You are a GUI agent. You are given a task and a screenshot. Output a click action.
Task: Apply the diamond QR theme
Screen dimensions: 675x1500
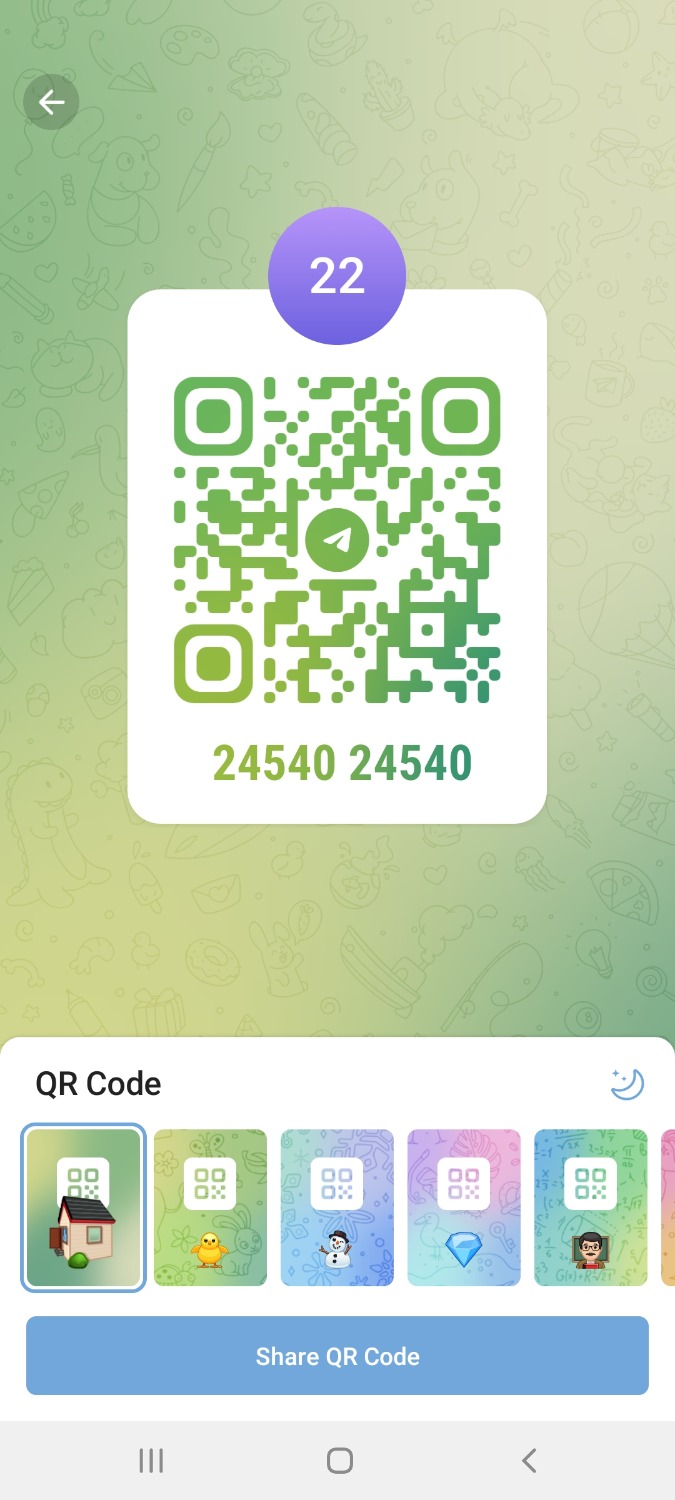coord(464,1207)
